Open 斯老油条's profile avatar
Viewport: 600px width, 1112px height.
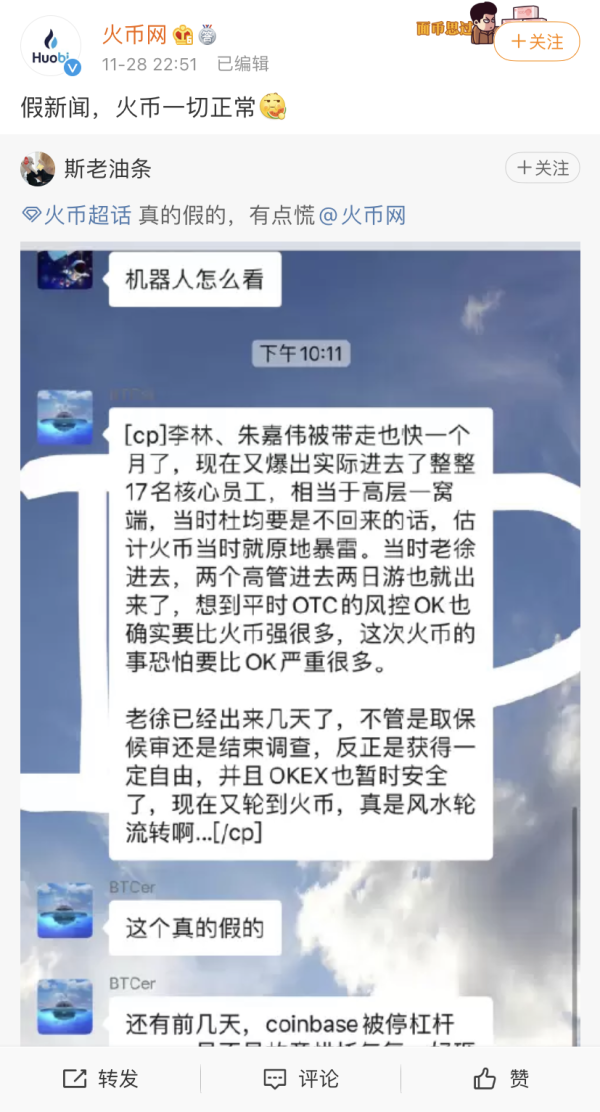coord(38,169)
